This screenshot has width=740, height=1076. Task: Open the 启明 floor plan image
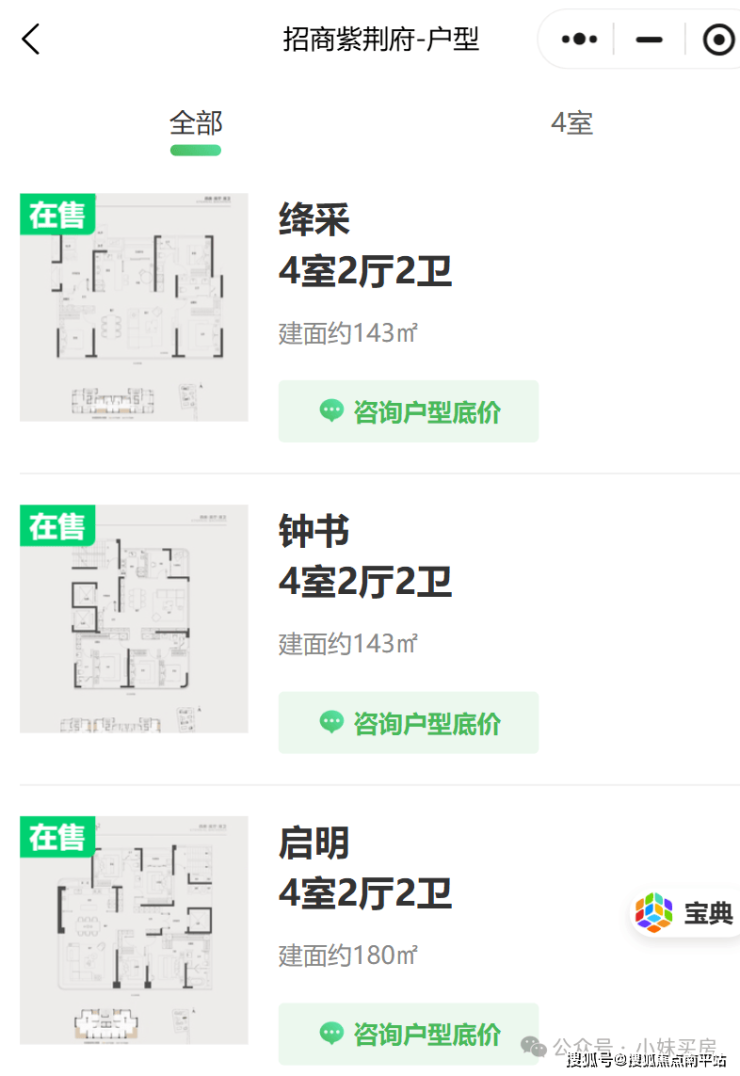pyautogui.click(x=134, y=929)
